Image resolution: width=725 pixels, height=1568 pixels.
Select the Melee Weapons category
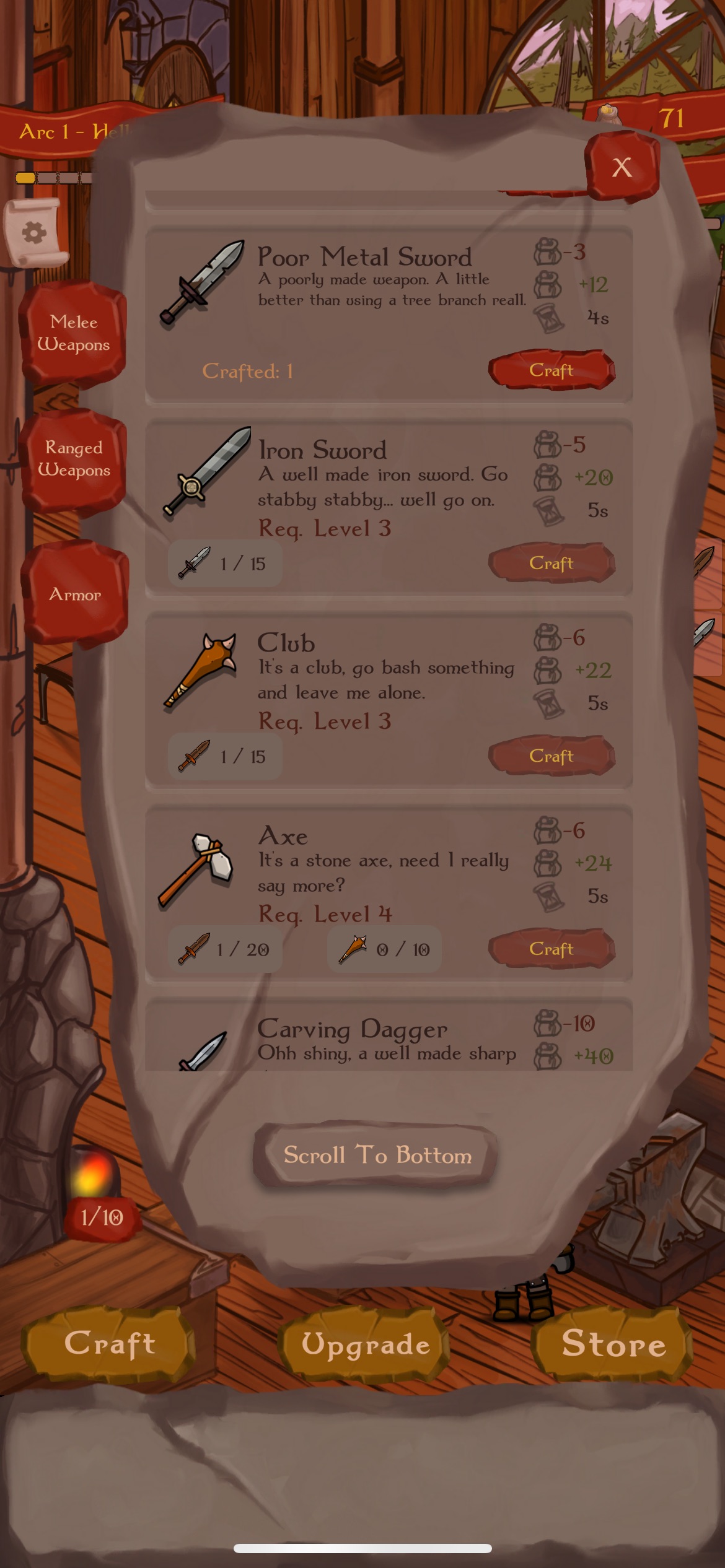(74, 333)
